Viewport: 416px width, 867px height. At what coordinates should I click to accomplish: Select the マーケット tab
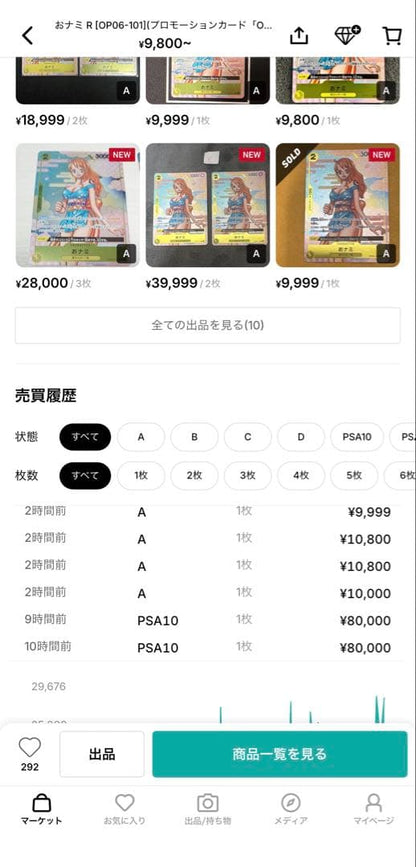(x=41, y=809)
